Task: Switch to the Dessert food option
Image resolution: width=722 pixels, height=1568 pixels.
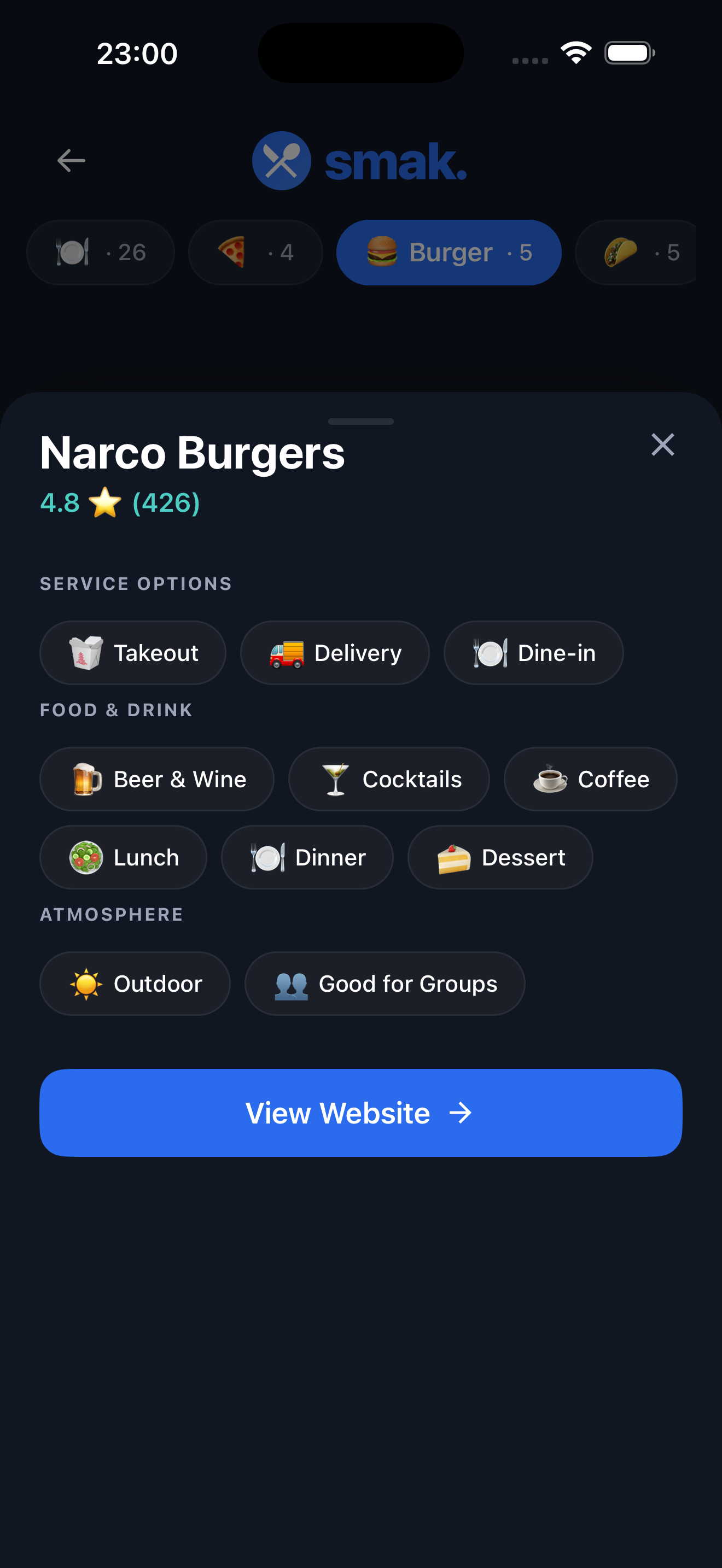Action: [500, 857]
